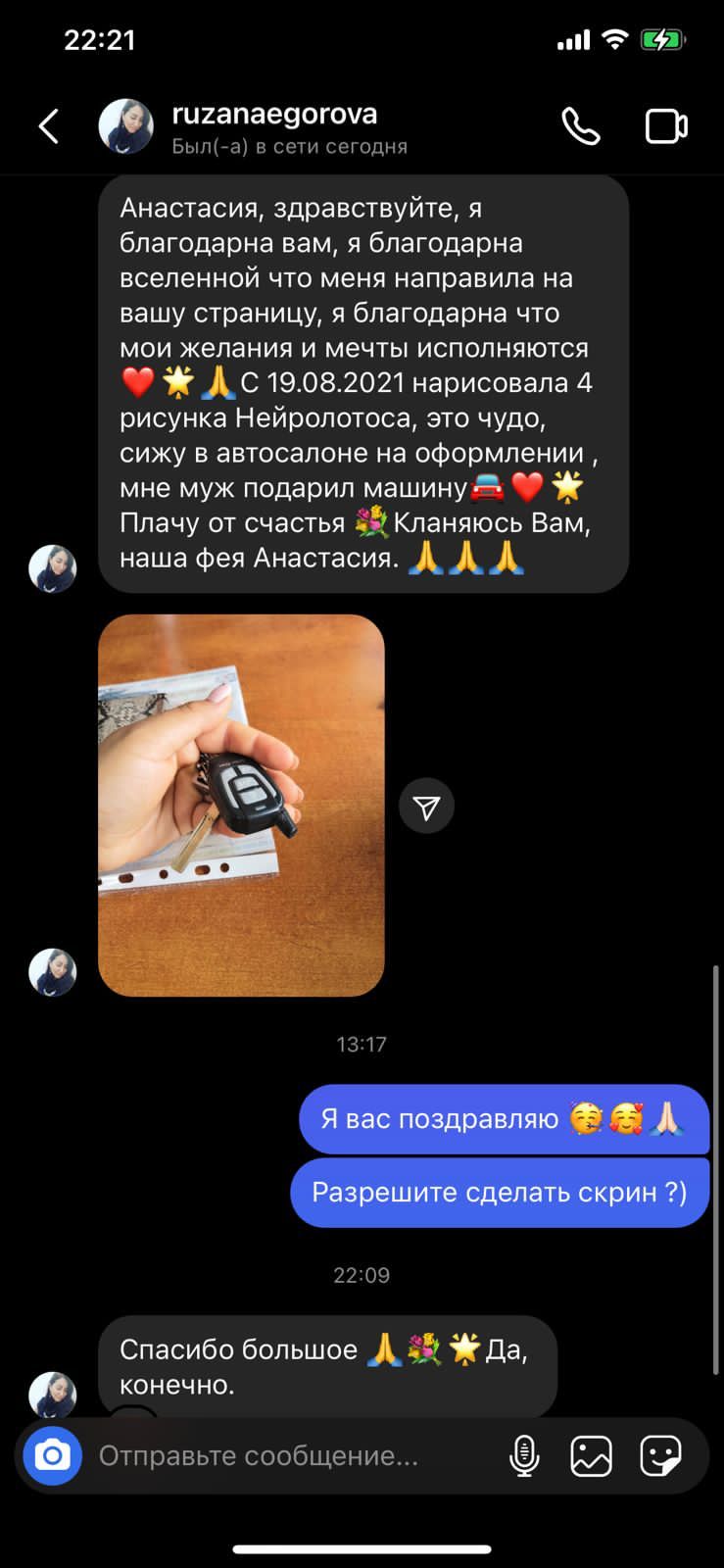Start a video call with ruzanaegorova

pos(666,126)
